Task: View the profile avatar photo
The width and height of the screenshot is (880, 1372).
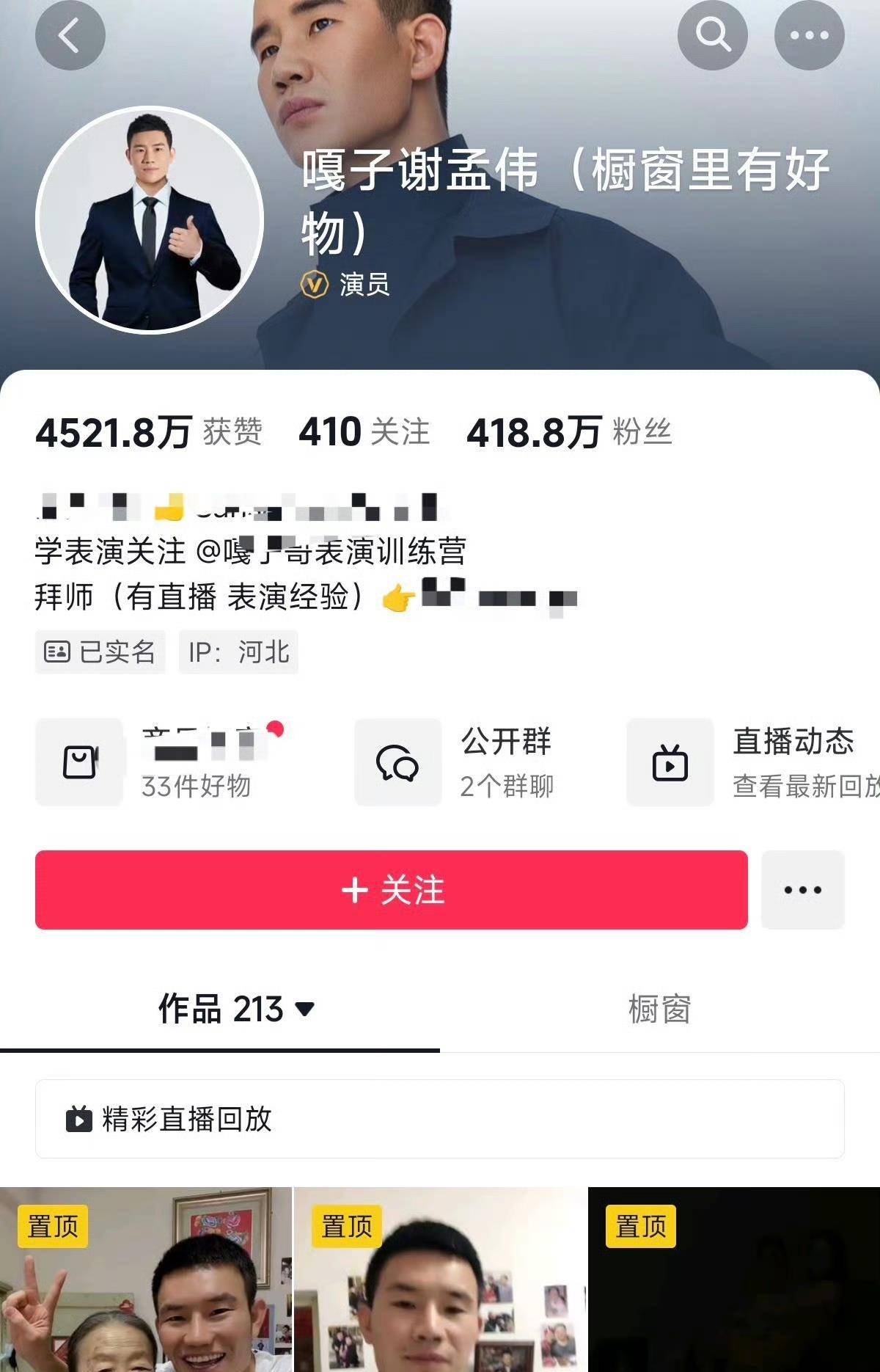Action: point(150,219)
